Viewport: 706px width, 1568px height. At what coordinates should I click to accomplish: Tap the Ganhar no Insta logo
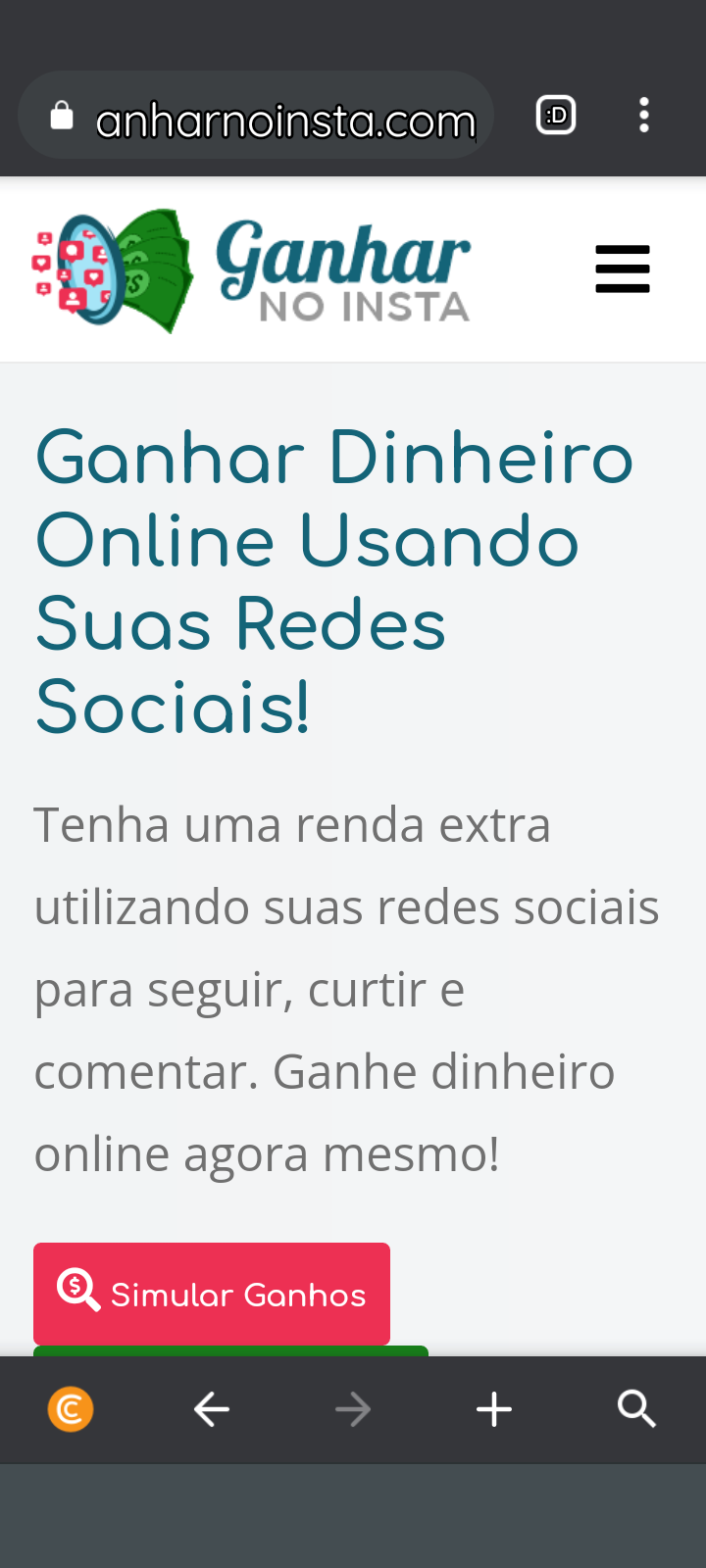click(x=251, y=269)
